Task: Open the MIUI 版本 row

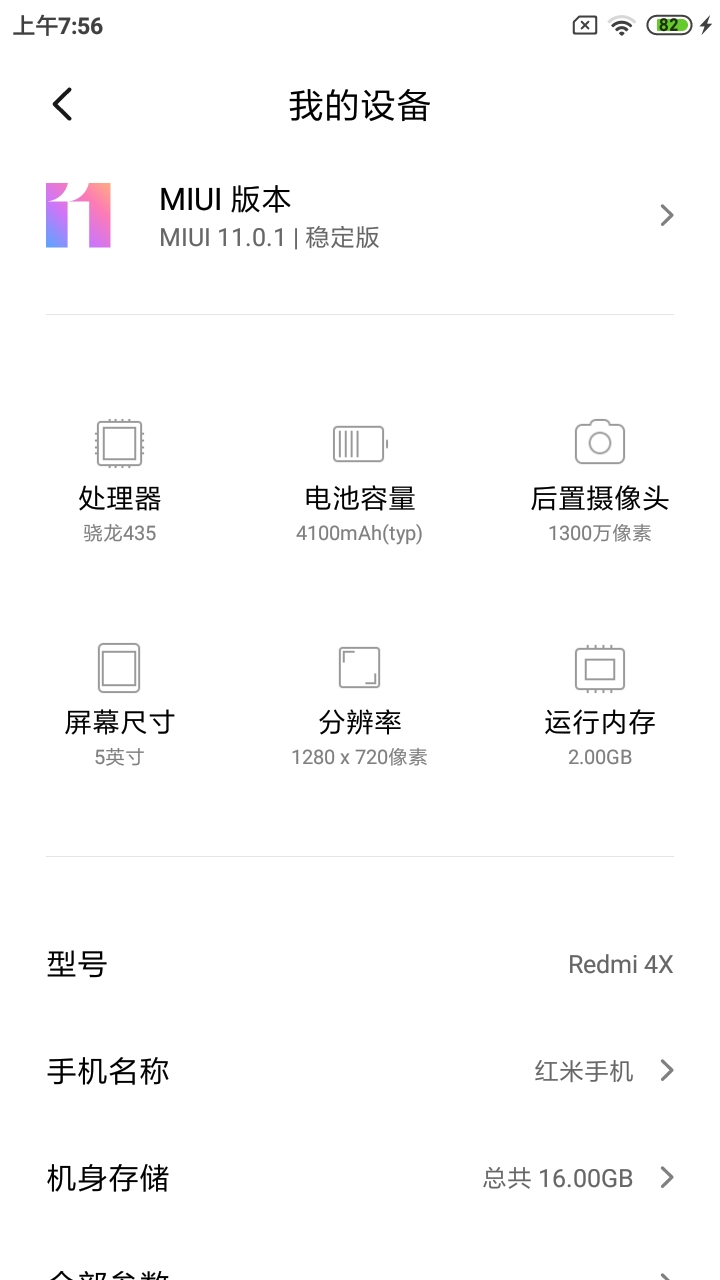Action: point(360,216)
